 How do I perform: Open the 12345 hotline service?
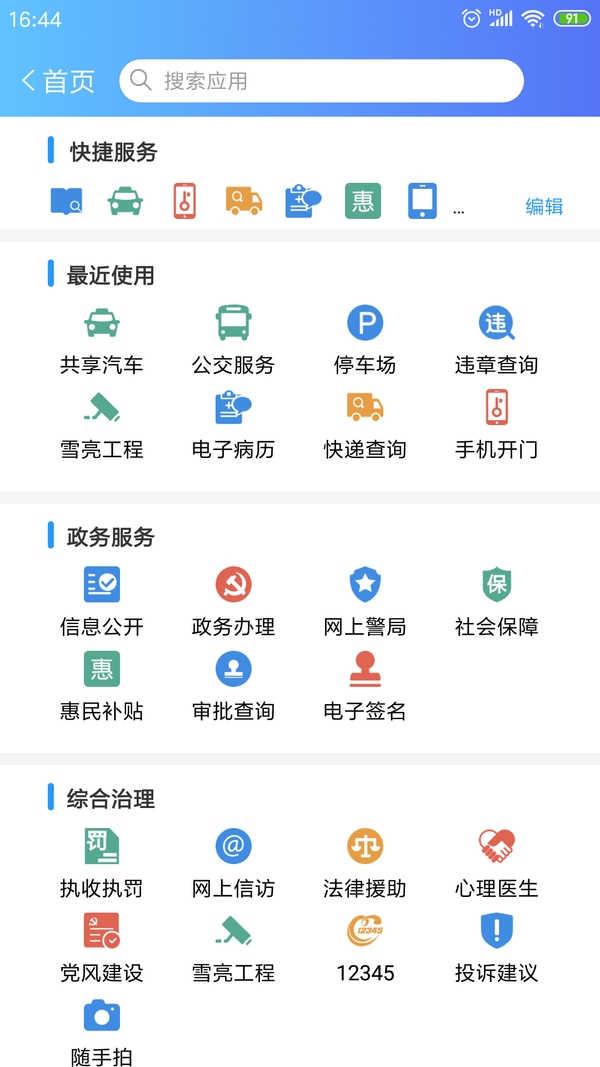(x=365, y=948)
